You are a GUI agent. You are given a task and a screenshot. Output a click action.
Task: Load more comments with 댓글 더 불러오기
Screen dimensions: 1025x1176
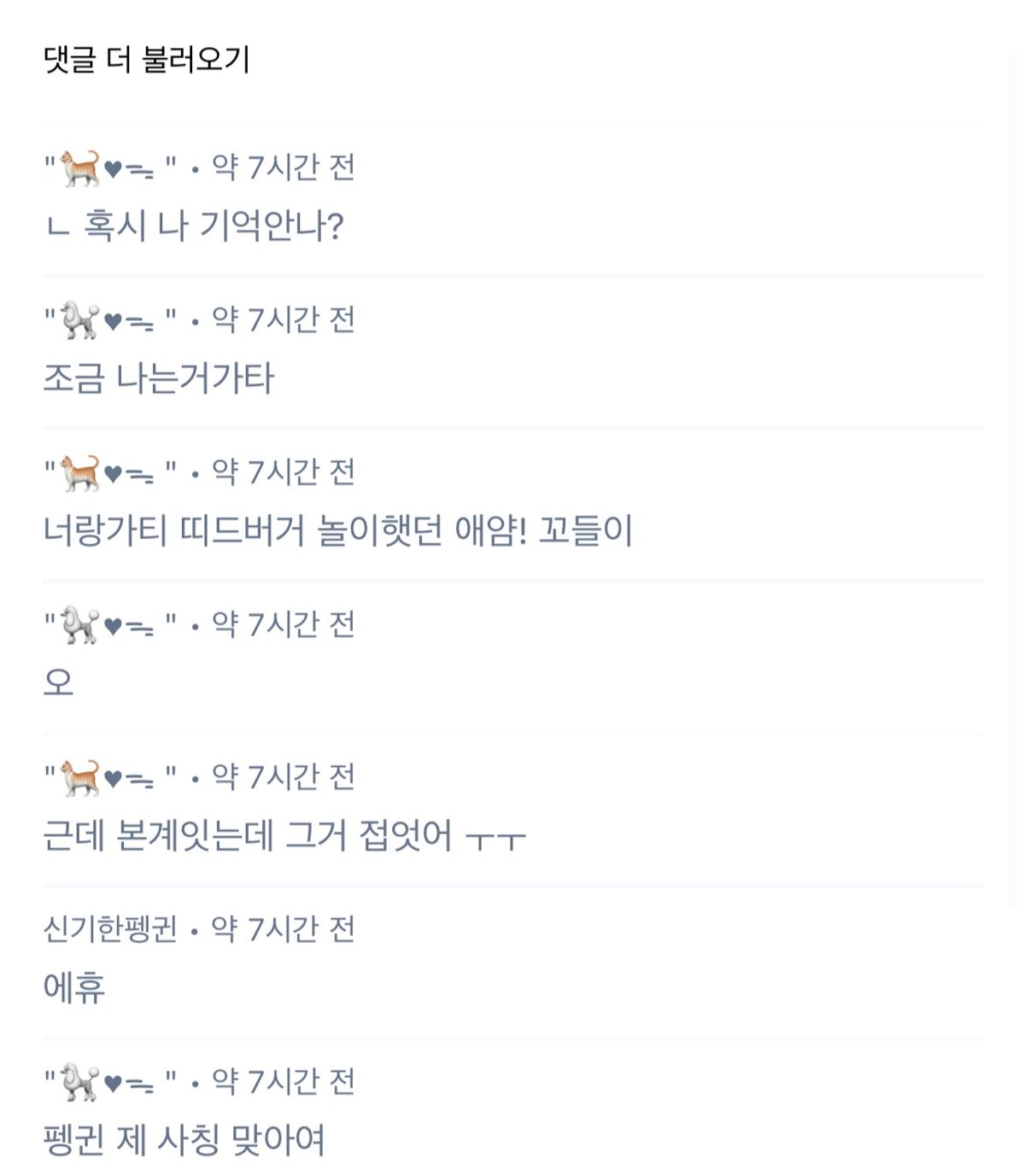tap(146, 60)
